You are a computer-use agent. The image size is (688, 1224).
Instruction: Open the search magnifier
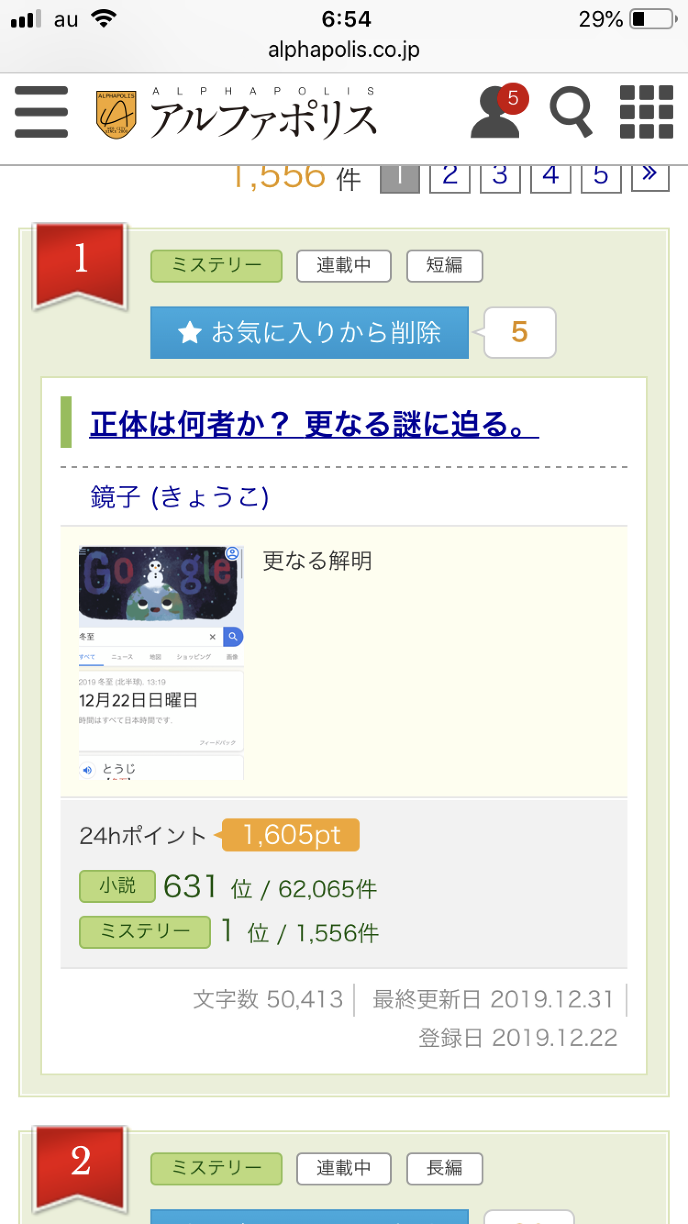pos(571,113)
